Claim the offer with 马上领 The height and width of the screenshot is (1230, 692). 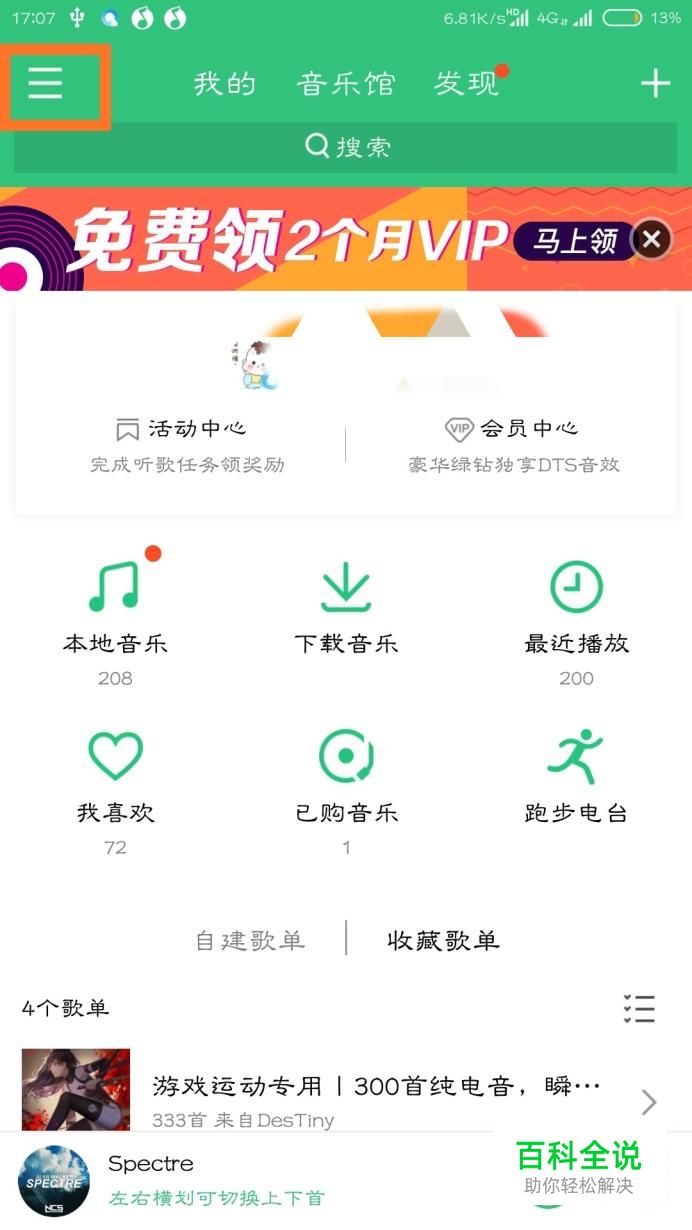(574, 241)
